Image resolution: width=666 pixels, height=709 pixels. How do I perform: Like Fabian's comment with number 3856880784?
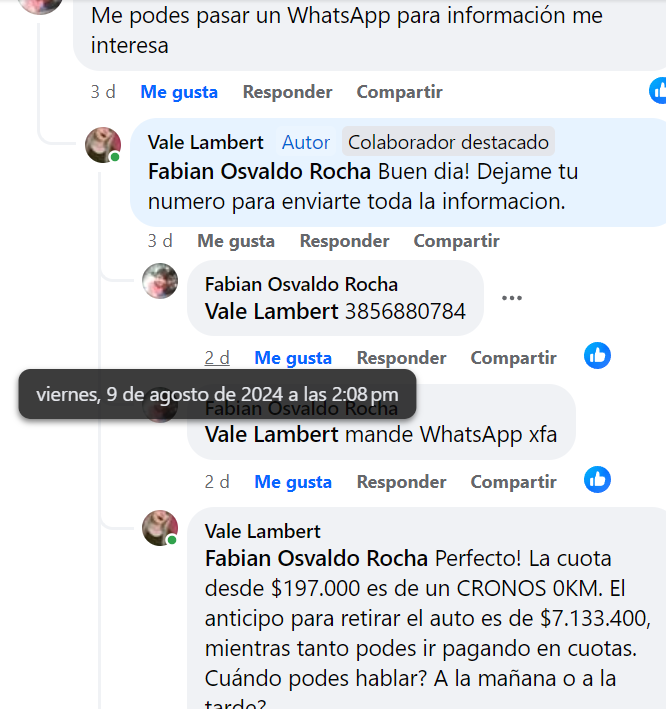click(x=293, y=358)
